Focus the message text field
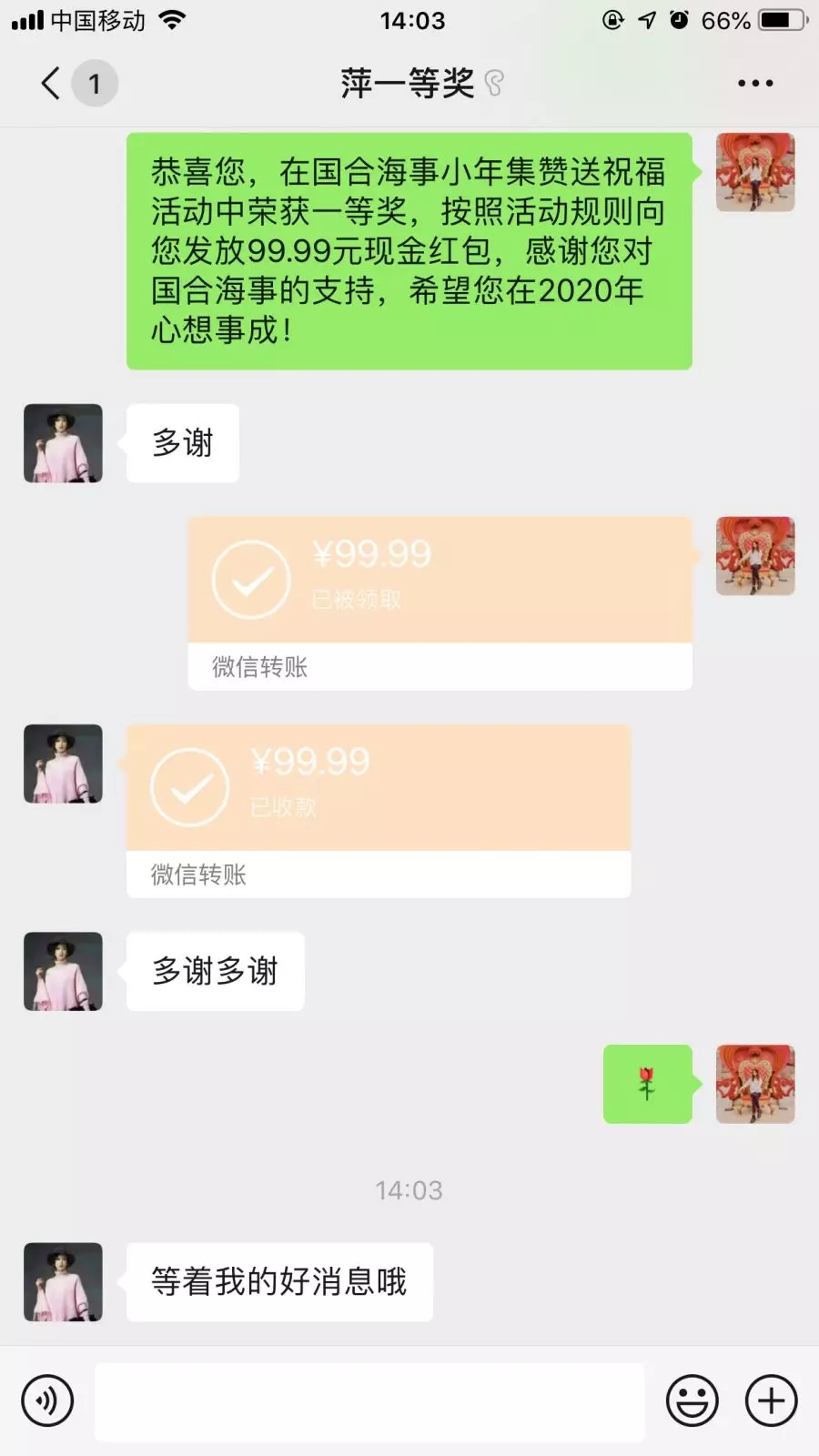The height and width of the screenshot is (1456, 819). 369,1401
